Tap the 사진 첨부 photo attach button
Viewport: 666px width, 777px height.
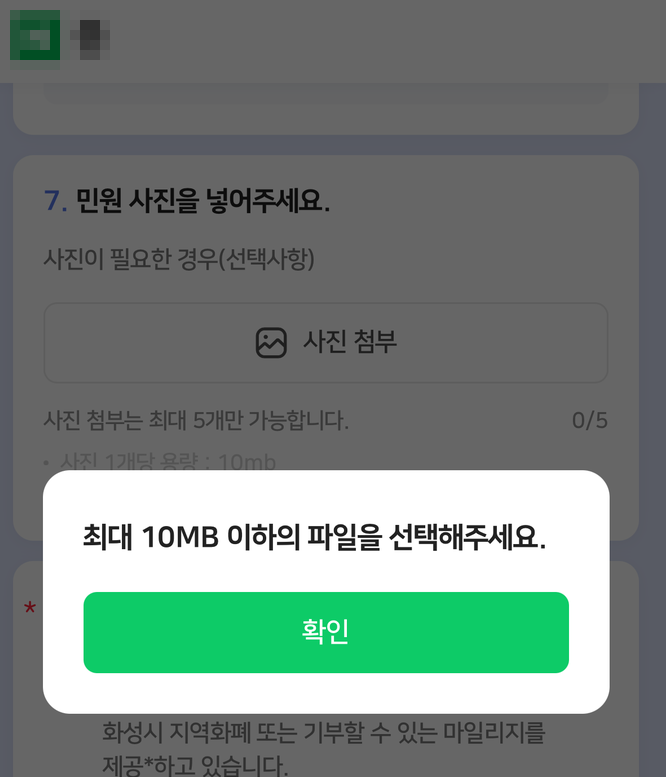point(326,343)
